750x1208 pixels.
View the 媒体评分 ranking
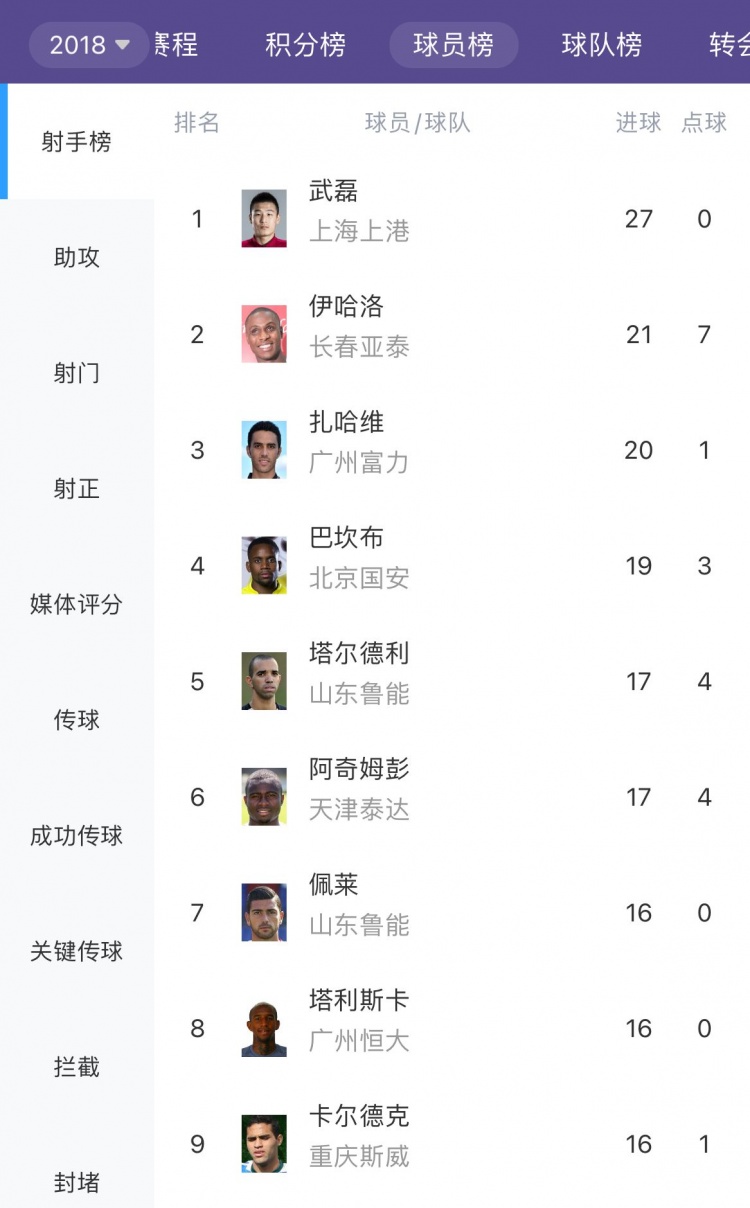pos(77,605)
